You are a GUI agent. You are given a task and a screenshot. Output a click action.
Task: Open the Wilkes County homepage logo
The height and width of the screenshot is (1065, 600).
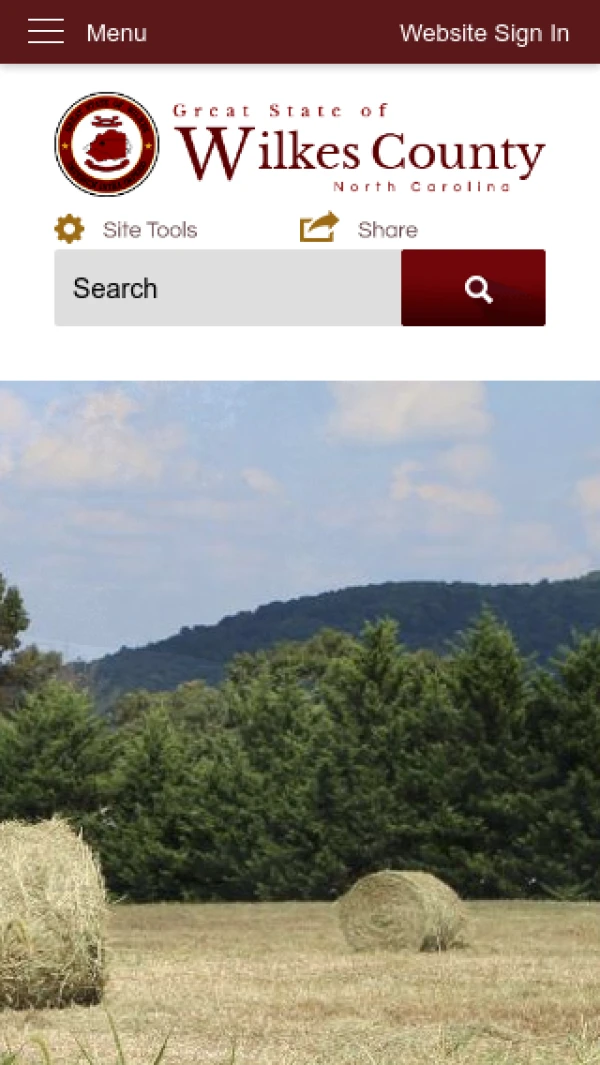(x=300, y=145)
